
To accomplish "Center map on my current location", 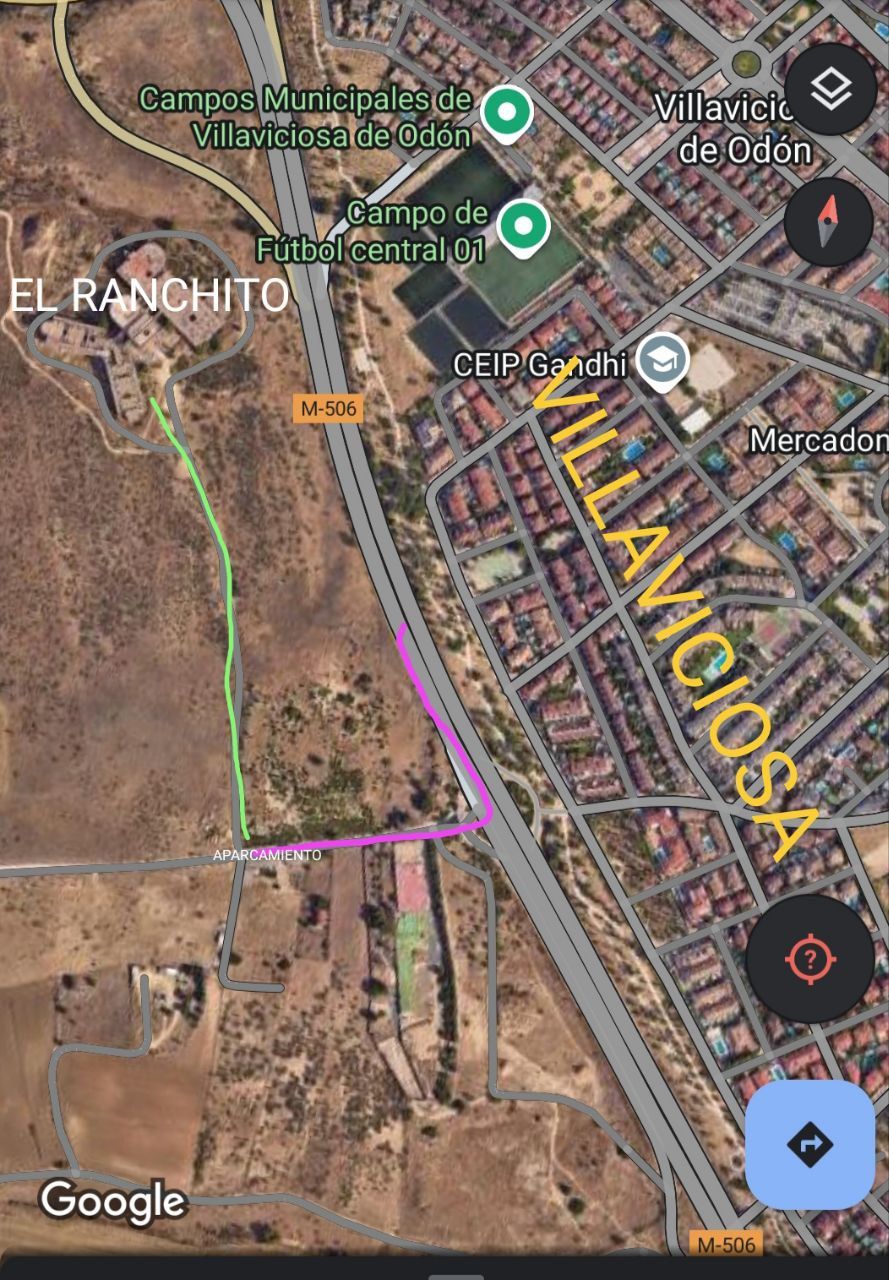I will (x=809, y=959).
